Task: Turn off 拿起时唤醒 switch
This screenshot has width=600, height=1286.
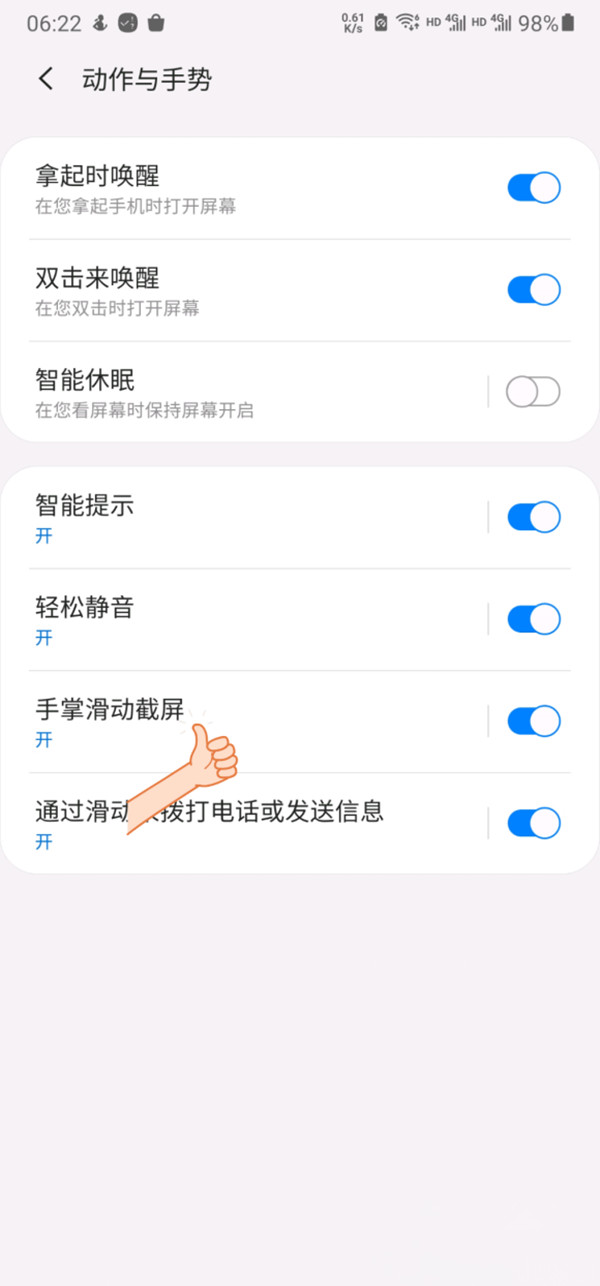Action: [x=533, y=188]
